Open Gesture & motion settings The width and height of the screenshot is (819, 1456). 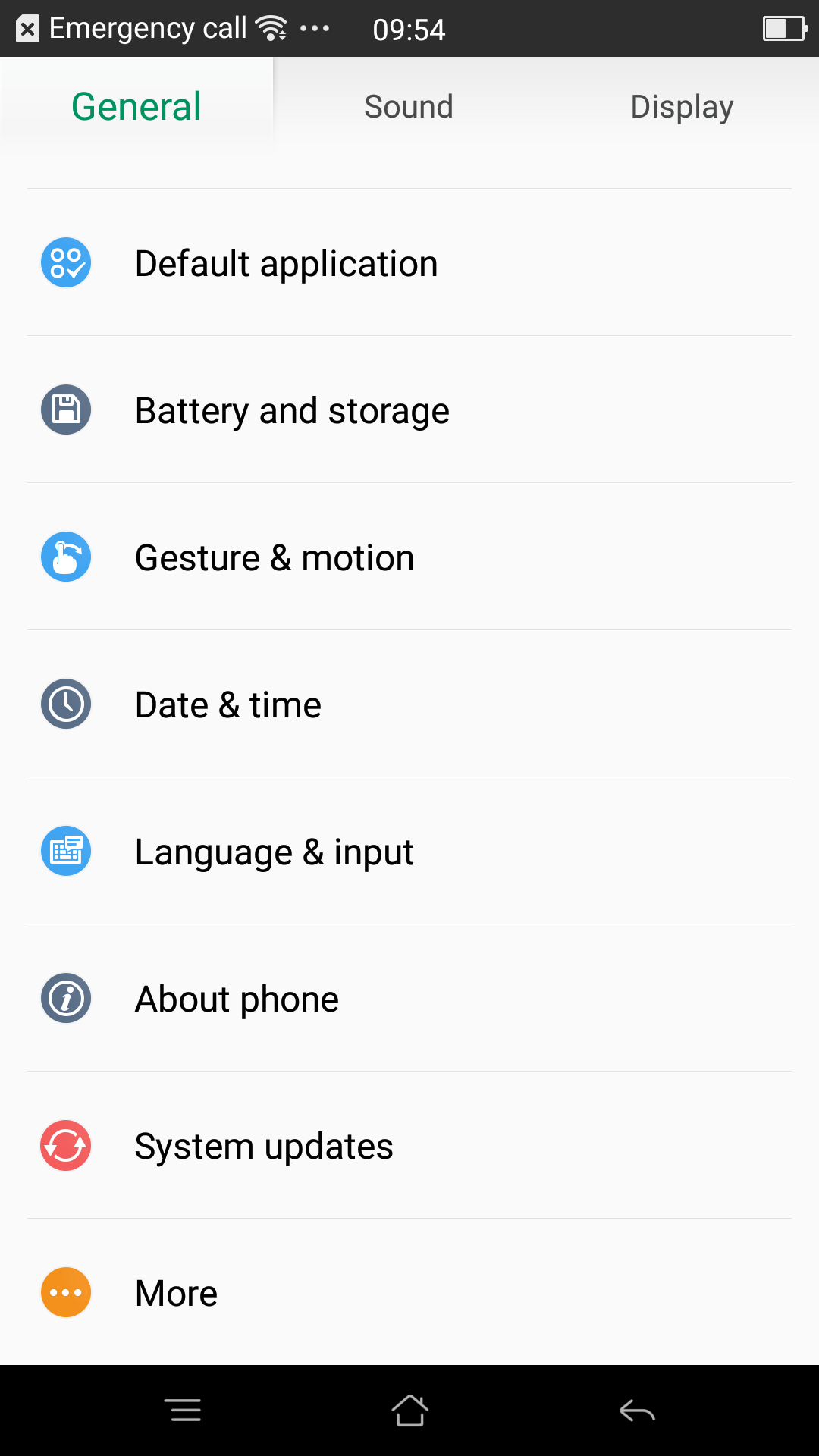(409, 557)
